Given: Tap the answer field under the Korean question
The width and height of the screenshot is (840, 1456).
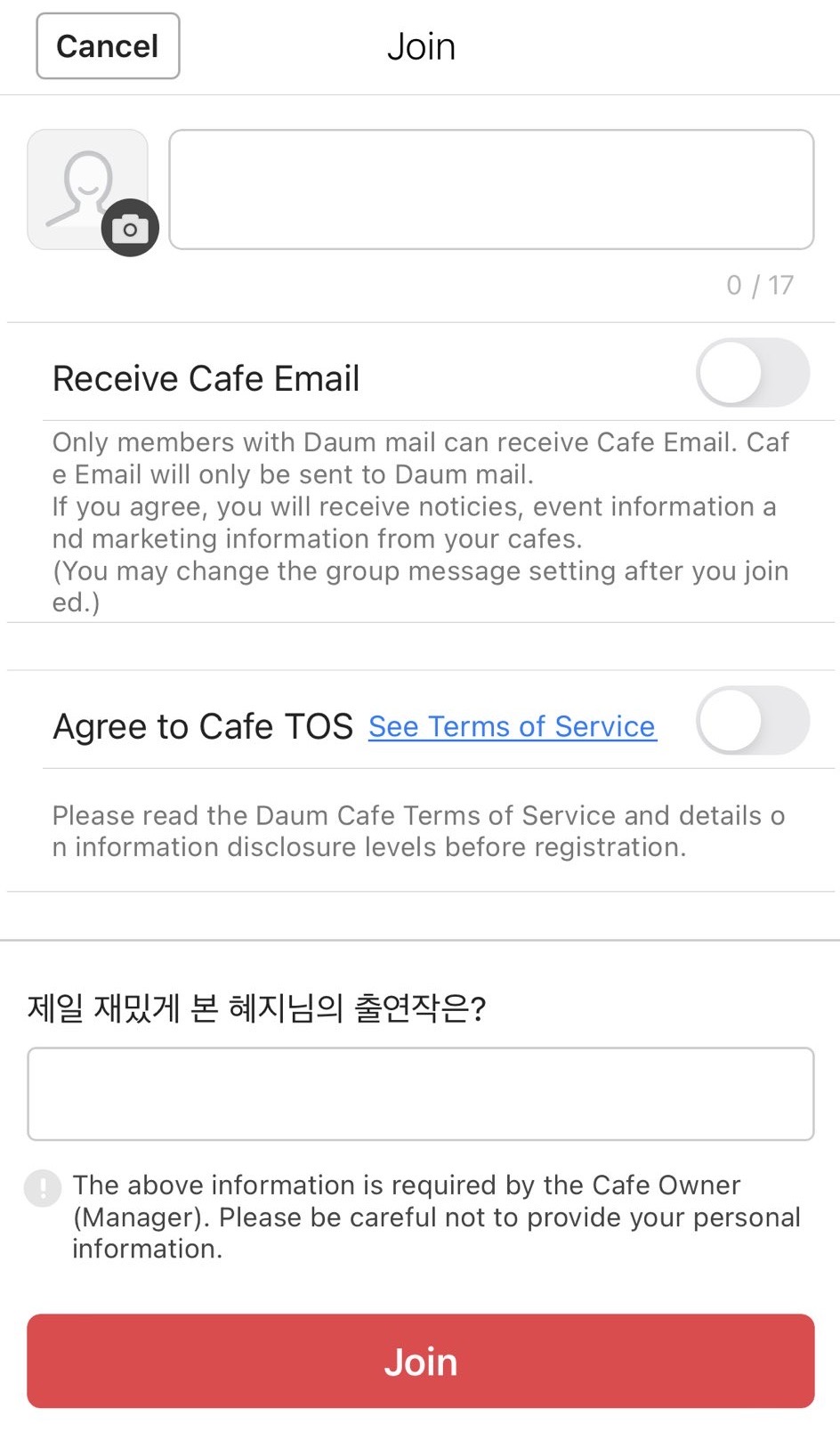Looking at the screenshot, I should [x=420, y=1094].
